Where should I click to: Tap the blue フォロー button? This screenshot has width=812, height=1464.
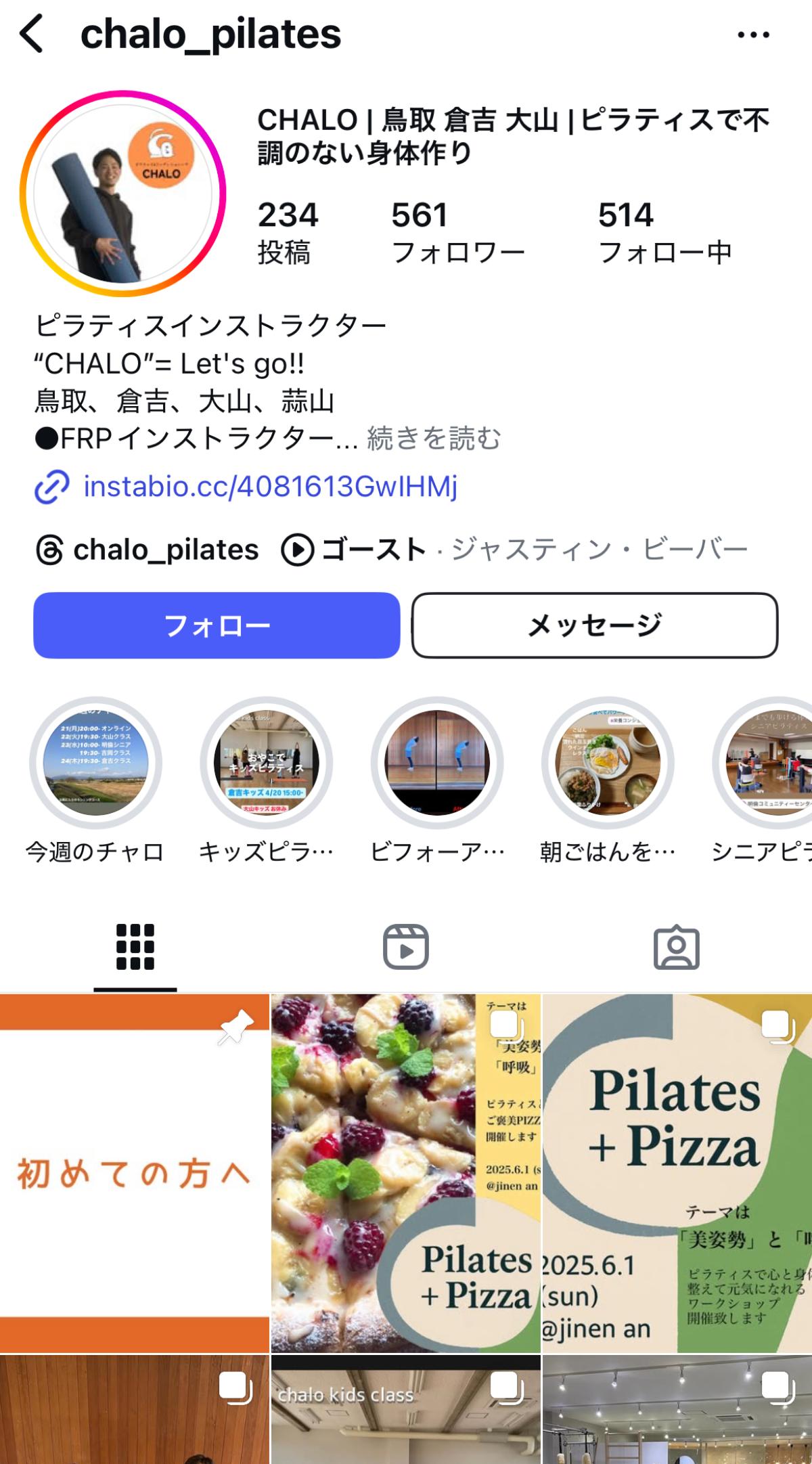point(217,625)
